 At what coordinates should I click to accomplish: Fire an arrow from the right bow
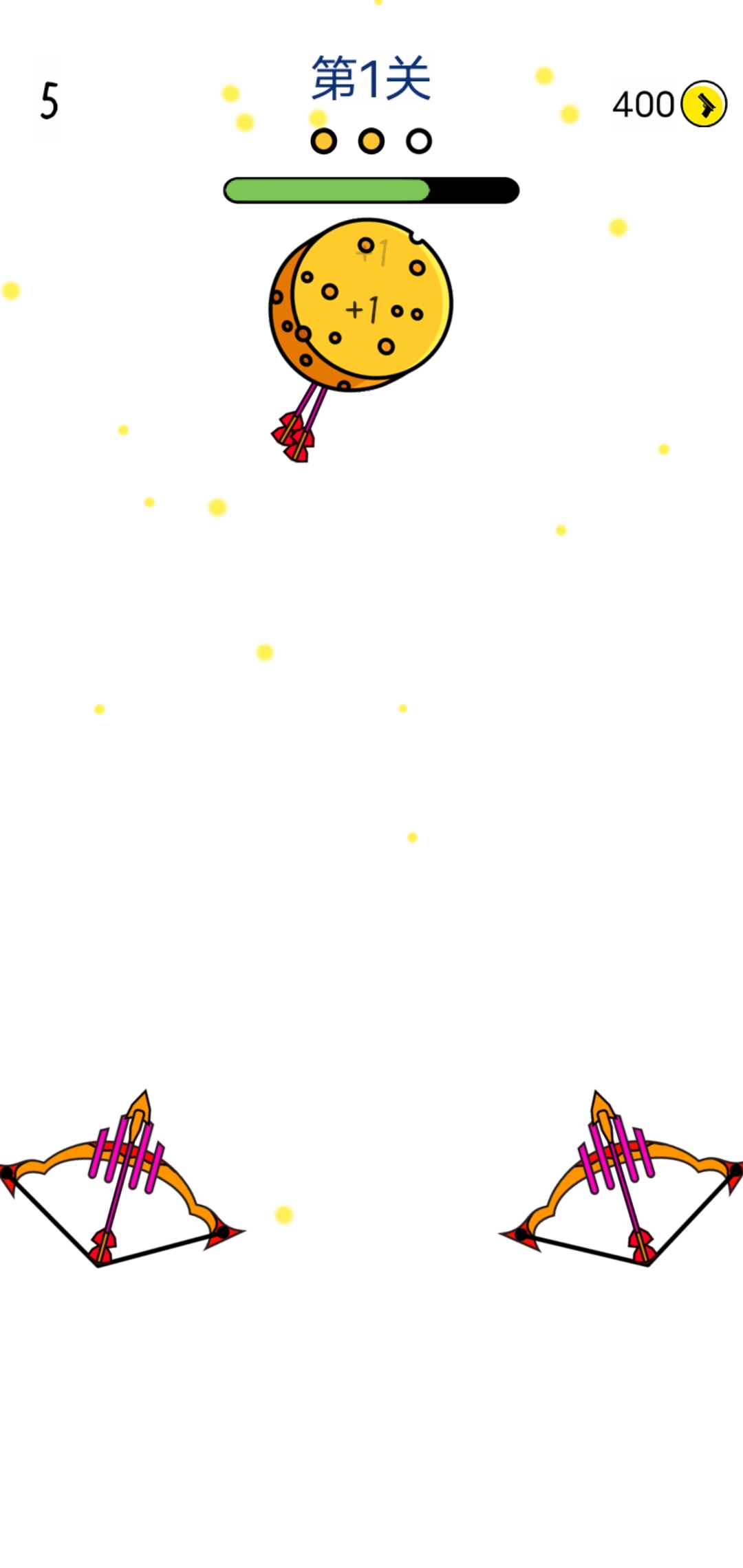[x=621, y=1184]
